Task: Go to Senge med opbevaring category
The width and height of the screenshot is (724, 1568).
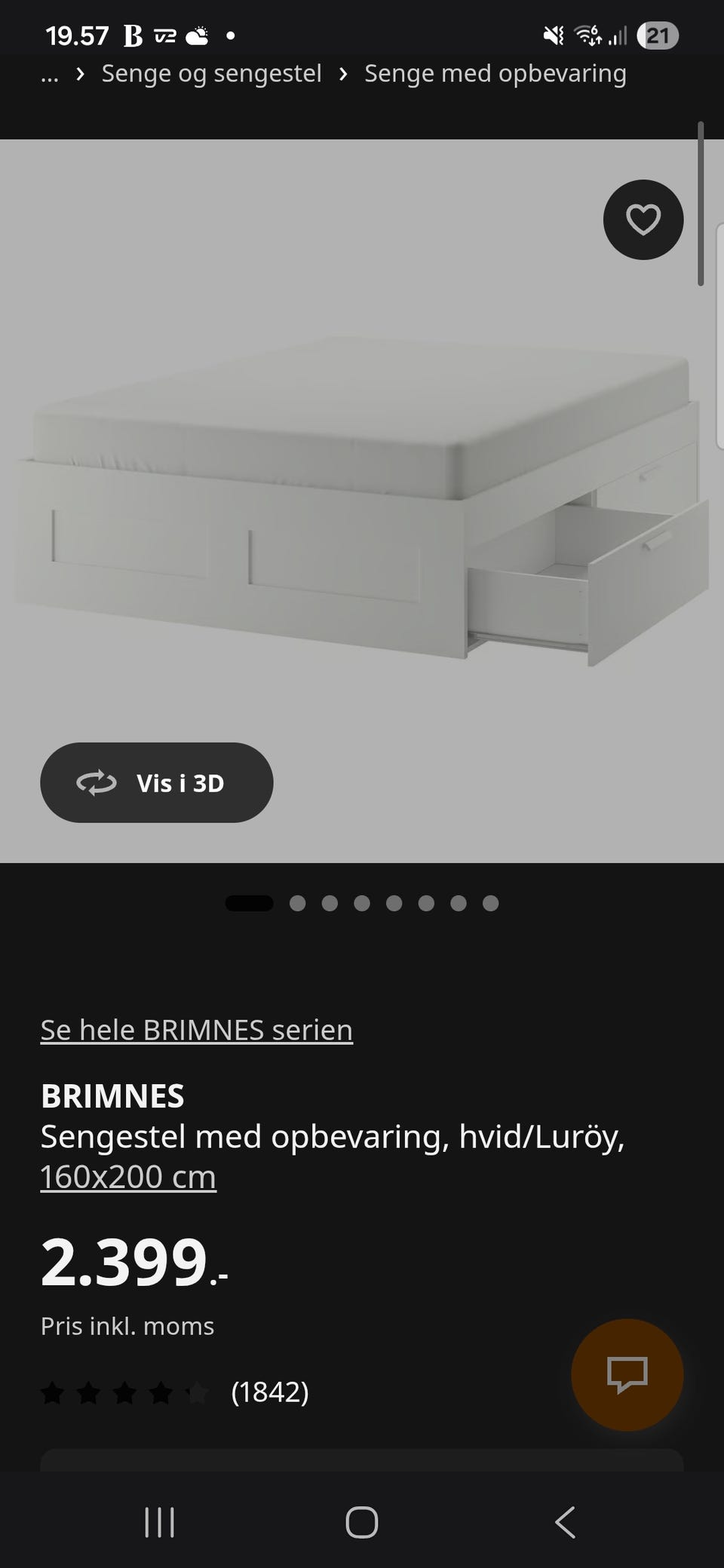Action: 495,74
